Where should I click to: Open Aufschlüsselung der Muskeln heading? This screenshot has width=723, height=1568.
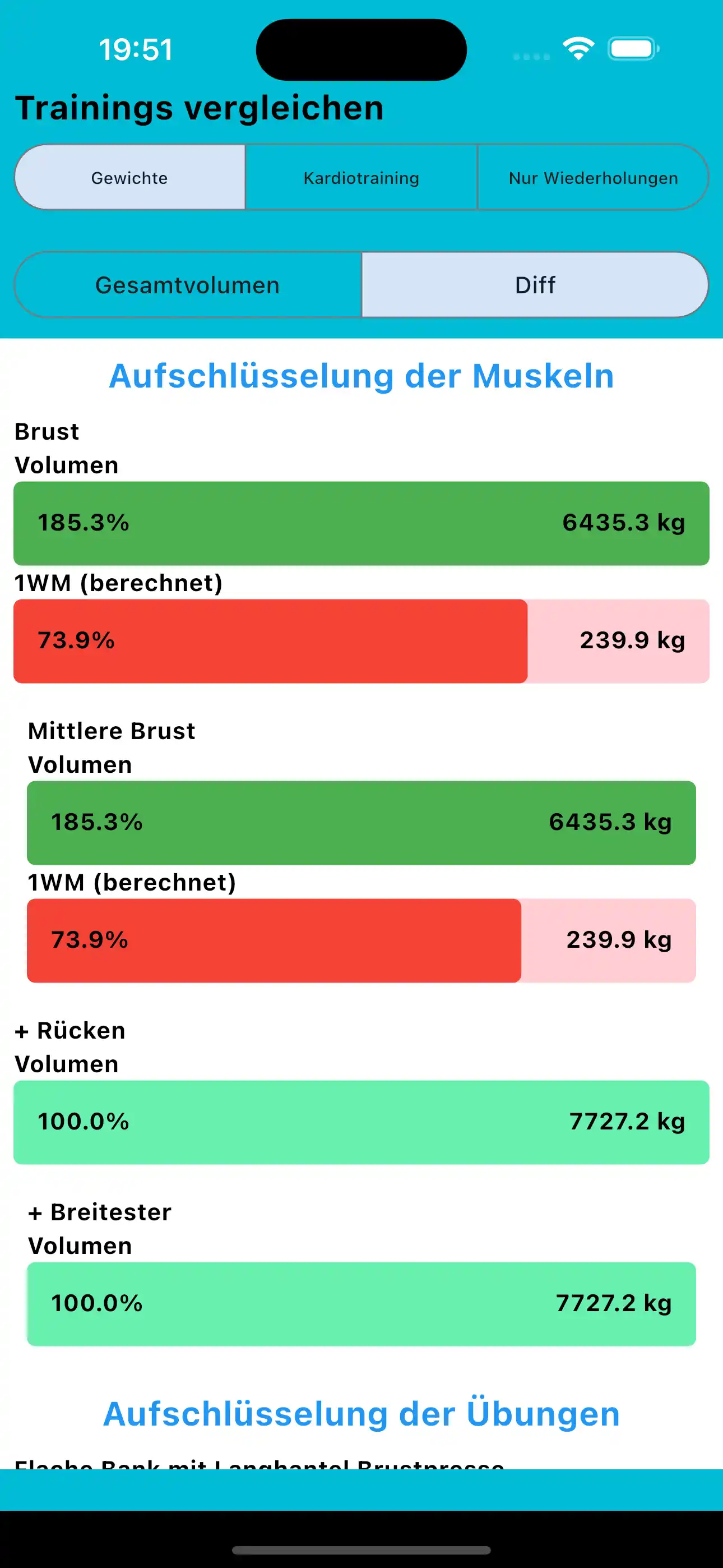[361, 376]
